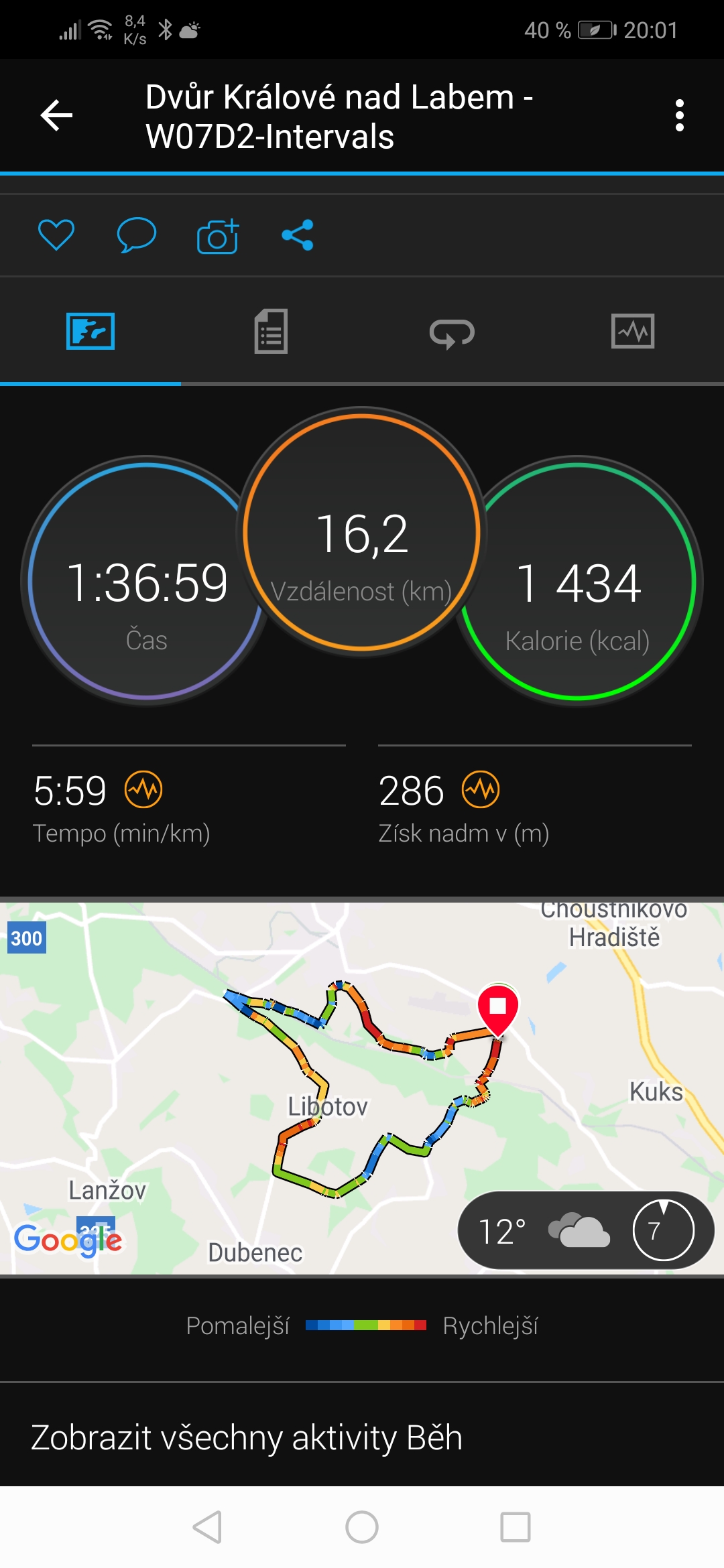
Task: Open comments with the speech bubble icon
Action: point(137,235)
